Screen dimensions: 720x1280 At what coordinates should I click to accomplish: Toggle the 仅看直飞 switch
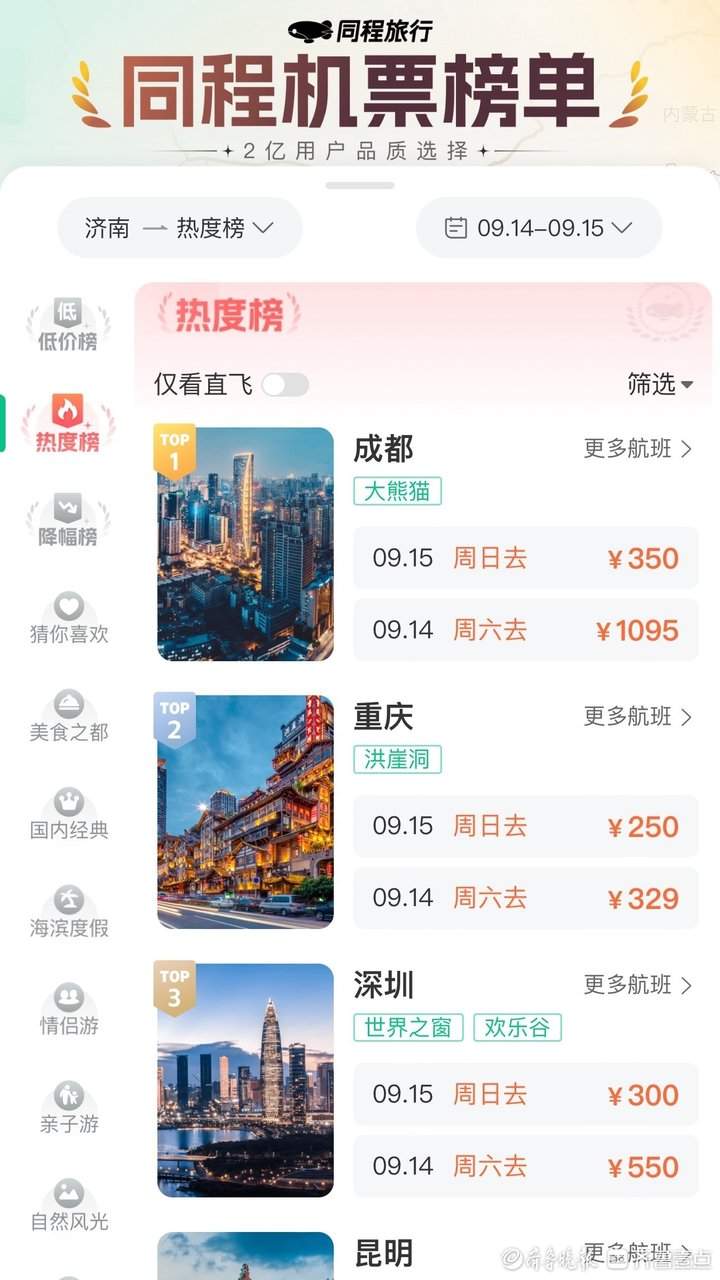(x=285, y=384)
